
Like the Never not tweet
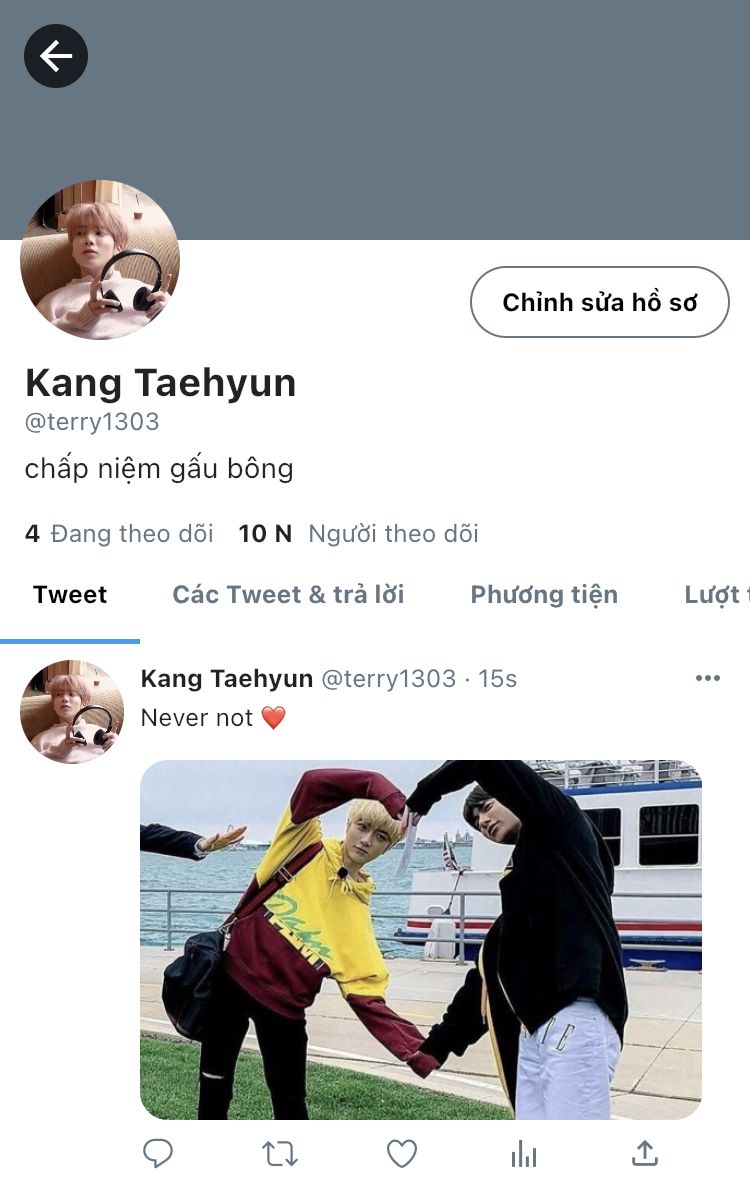coord(402,1154)
